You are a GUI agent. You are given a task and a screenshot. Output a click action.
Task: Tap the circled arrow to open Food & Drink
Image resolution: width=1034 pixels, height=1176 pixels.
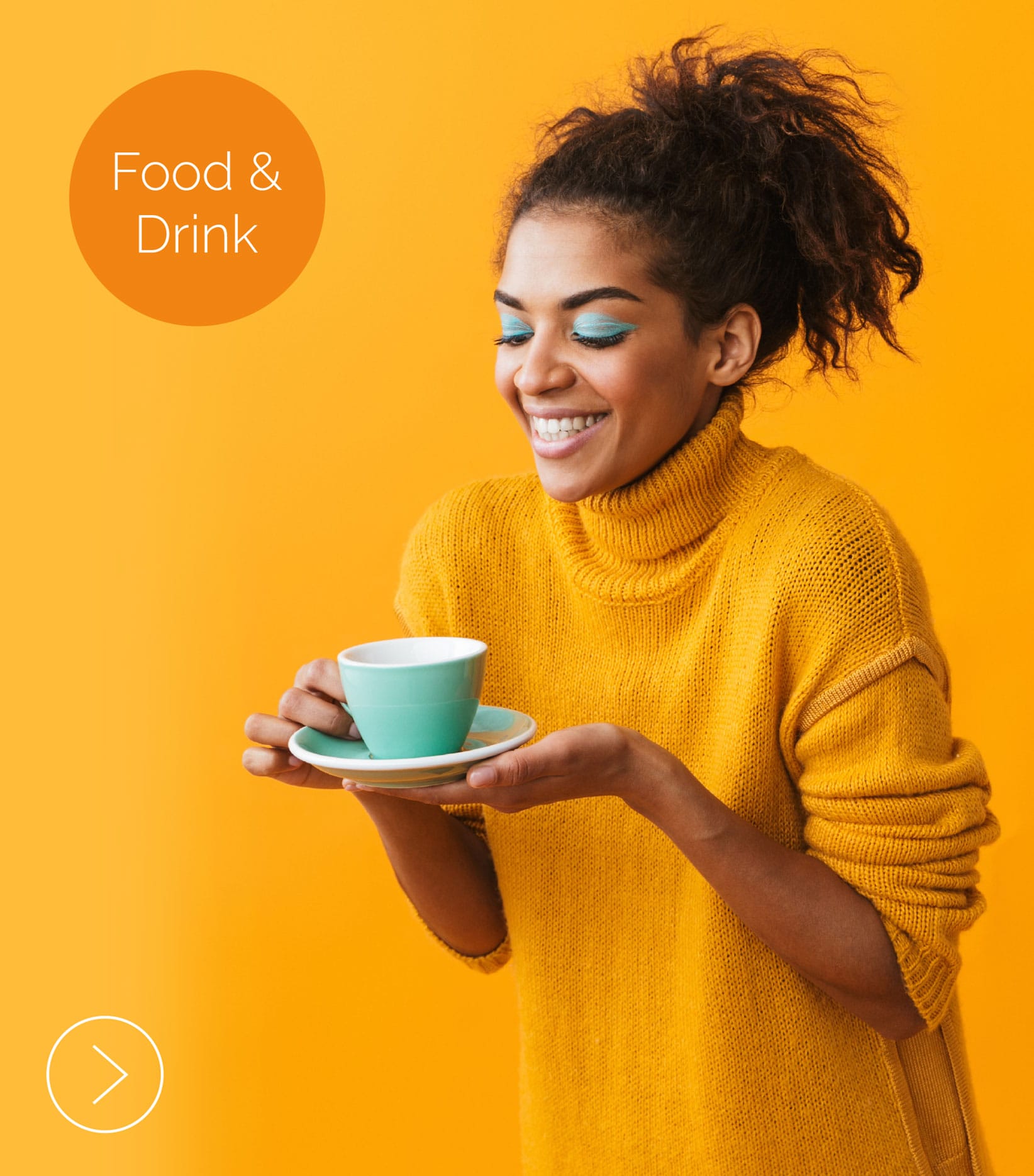tap(105, 1073)
